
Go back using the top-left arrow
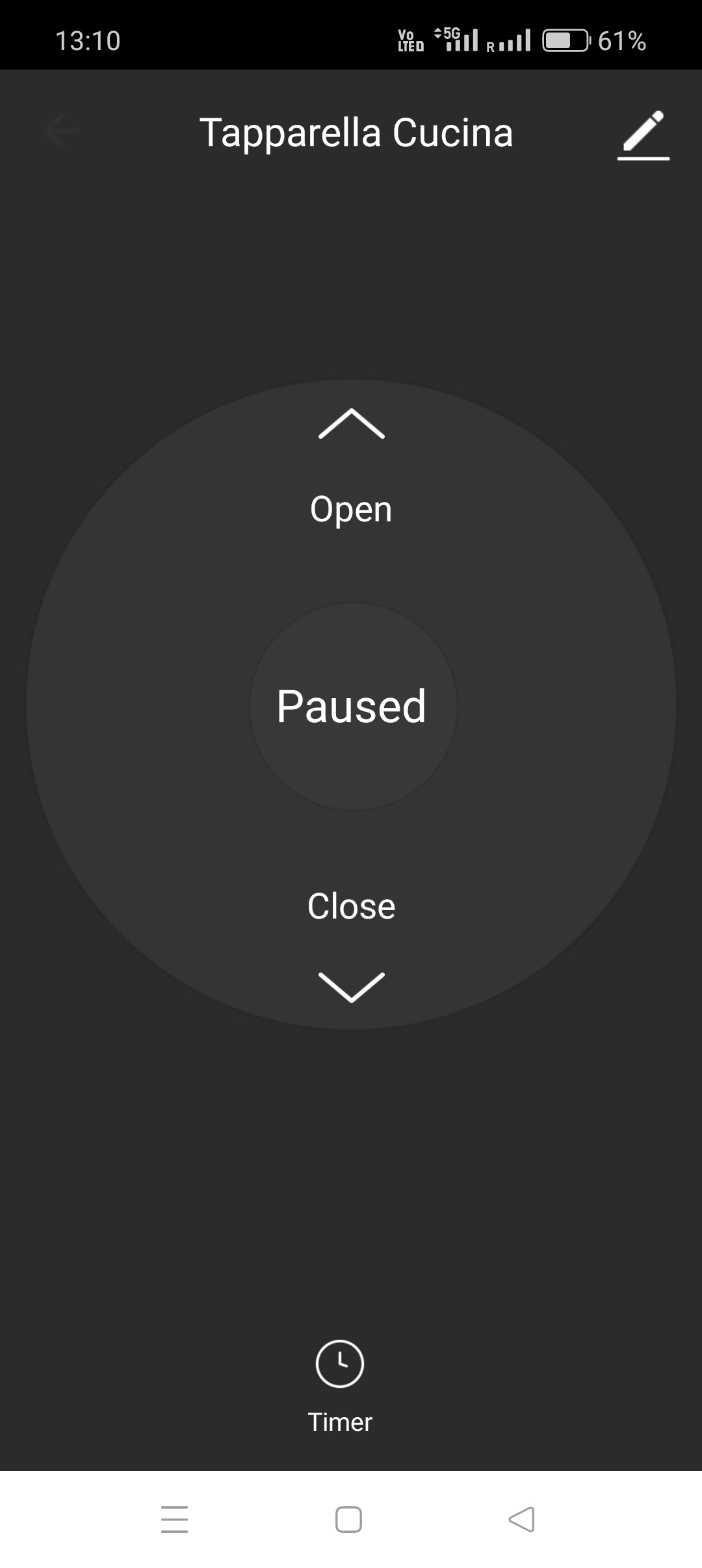click(62, 131)
